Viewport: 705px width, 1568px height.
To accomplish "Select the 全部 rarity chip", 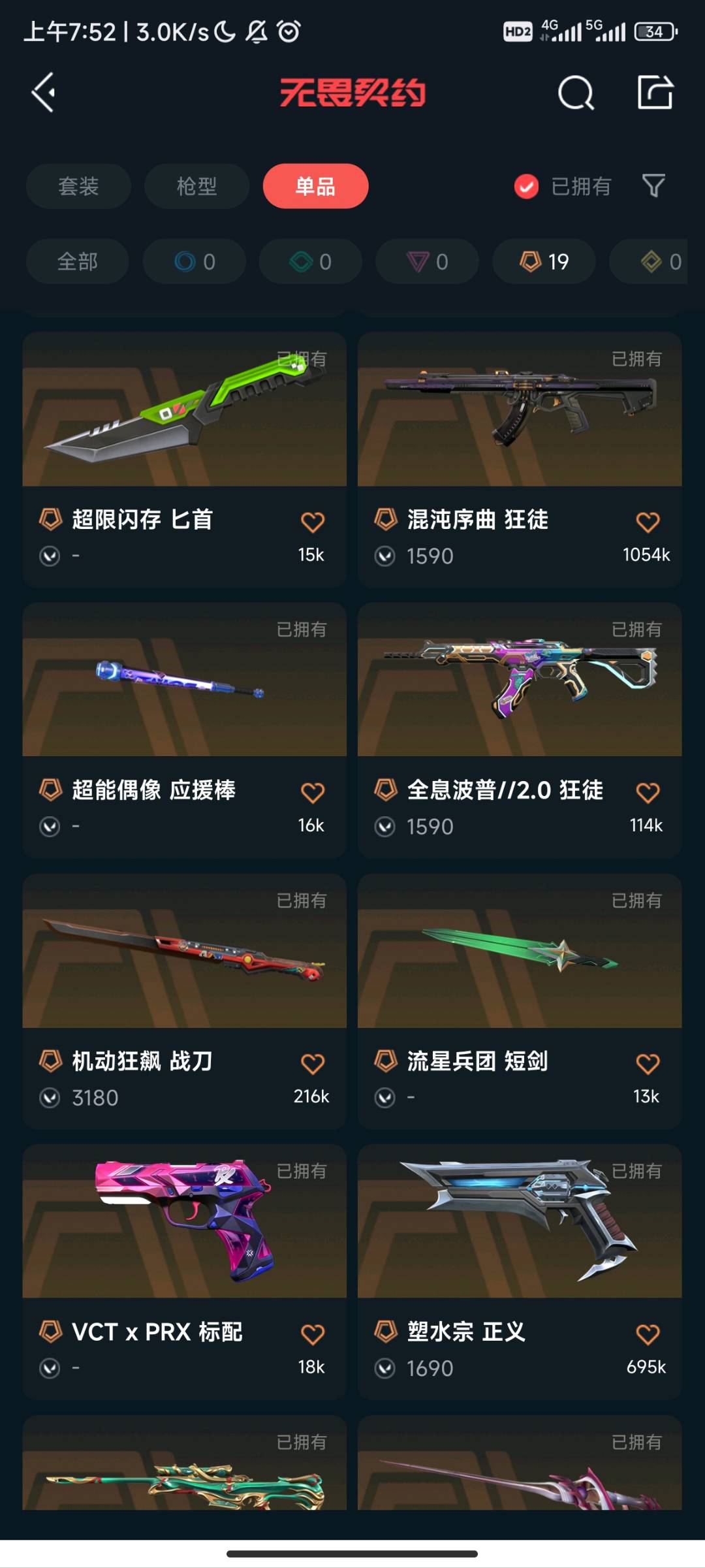I will 77,261.
